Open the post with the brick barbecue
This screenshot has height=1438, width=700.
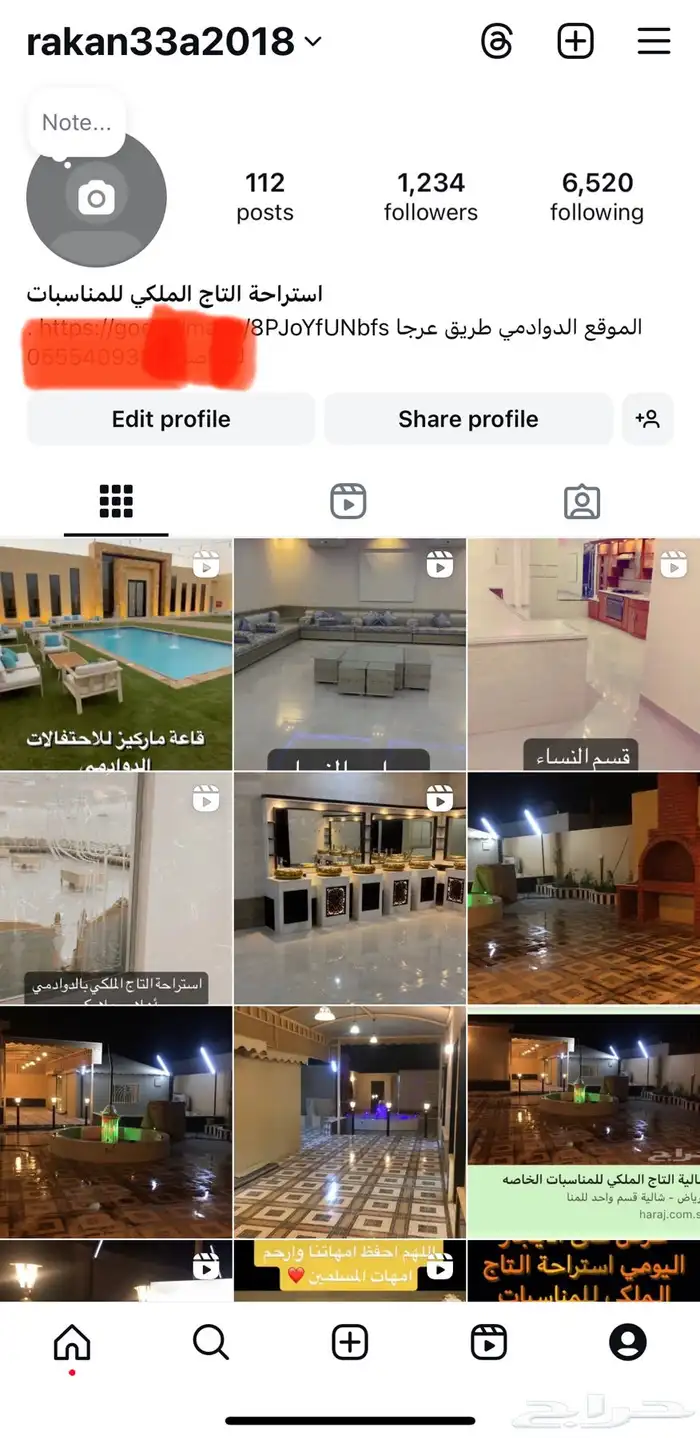point(583,888)
